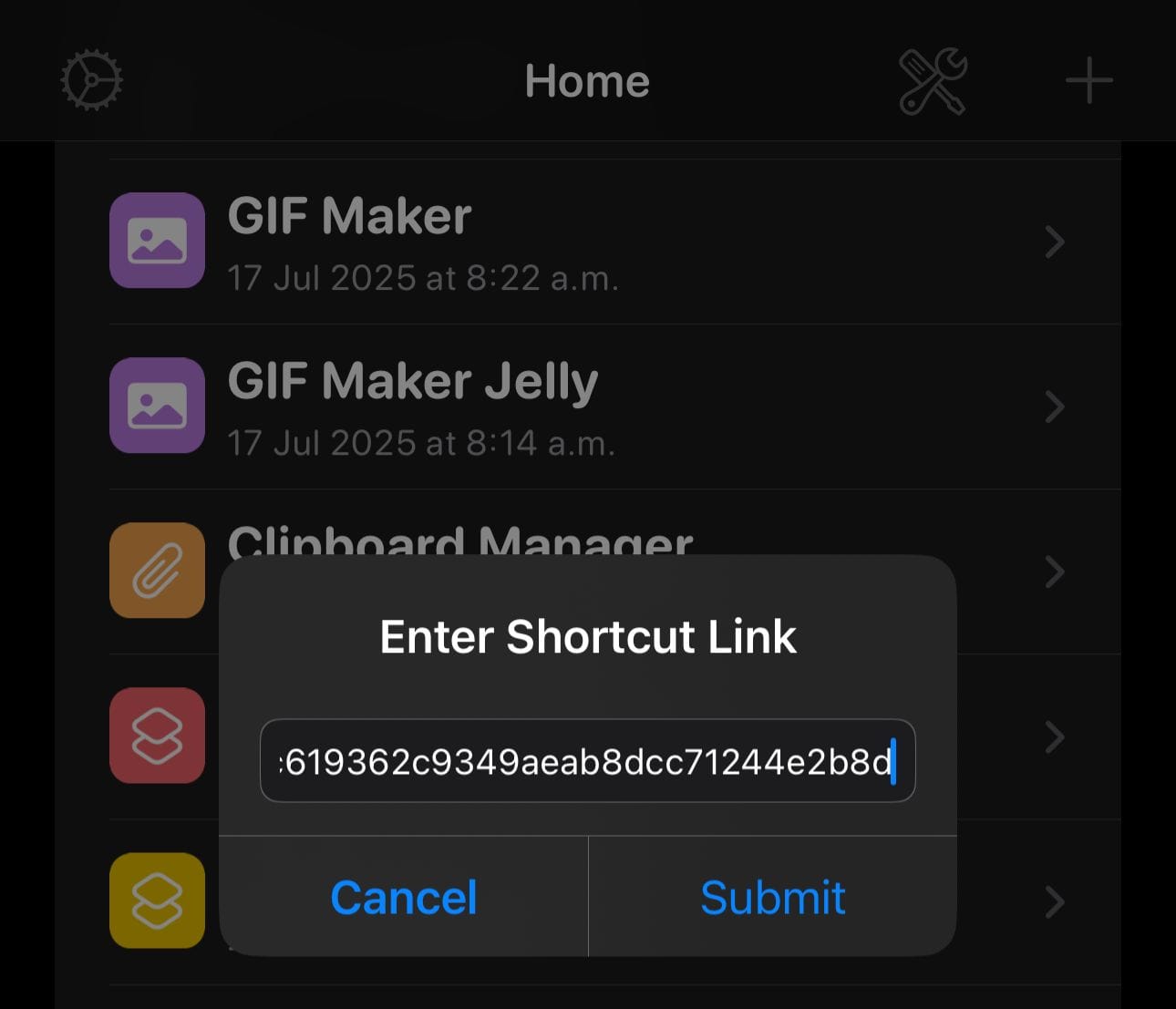1176x1009 pixels.
Task: Cancel the Enter Shortcut Link dialog
Action: (x=404, y=898)
